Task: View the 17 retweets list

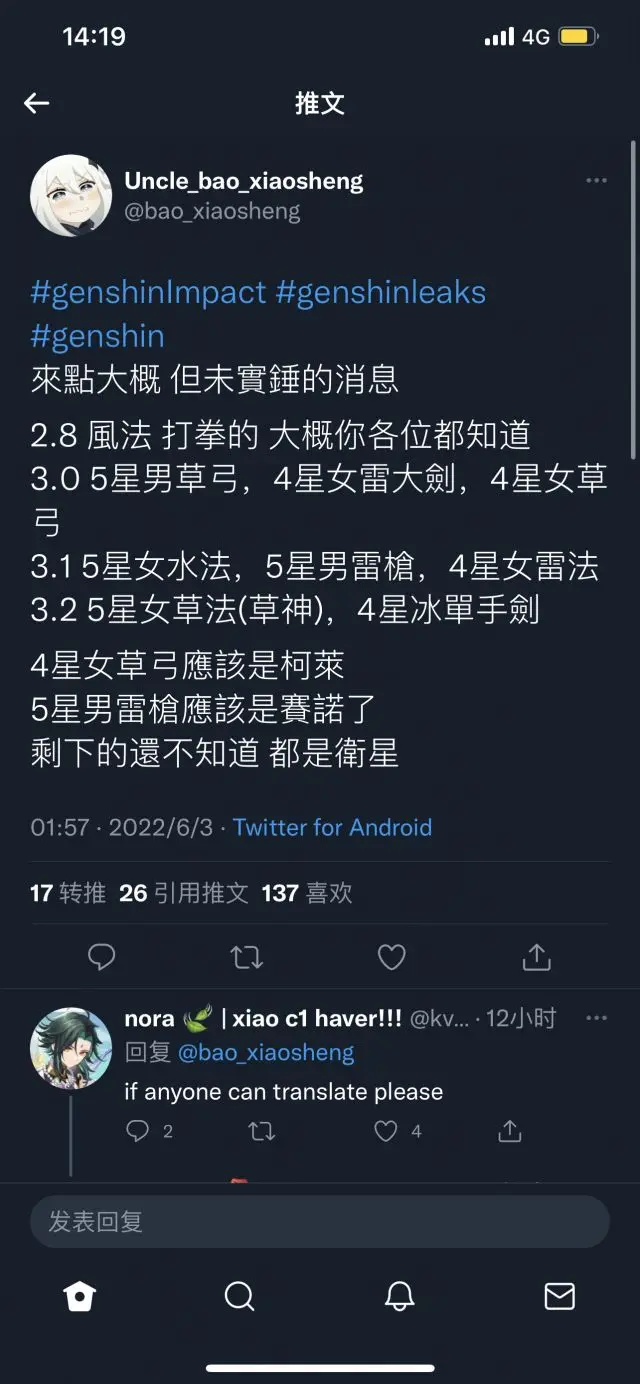Action: click(67, 893)
